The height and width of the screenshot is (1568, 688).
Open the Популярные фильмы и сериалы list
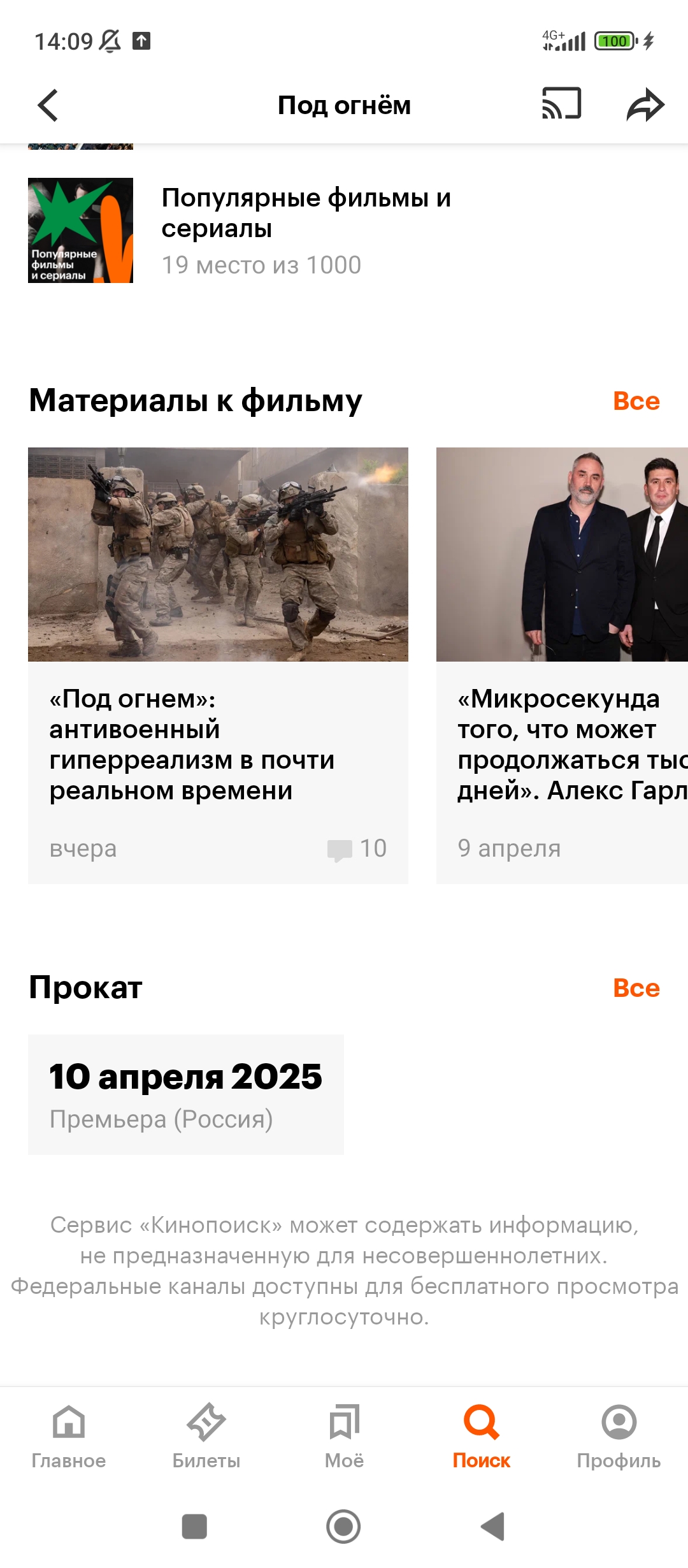(344, 230)
